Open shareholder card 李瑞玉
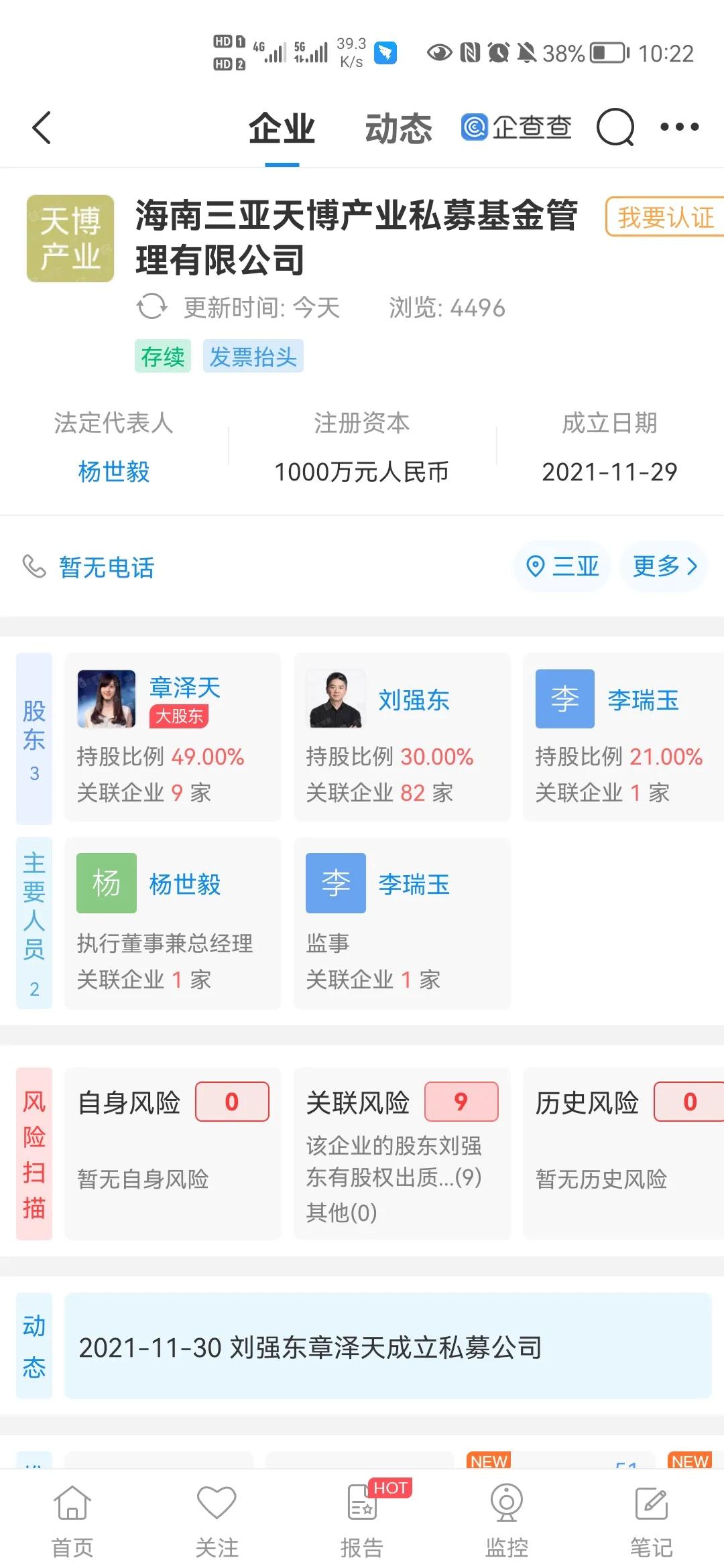Image resolution: width=724 pixels, height=1568 pixels. pyautogui.click(x=623, y=737)
